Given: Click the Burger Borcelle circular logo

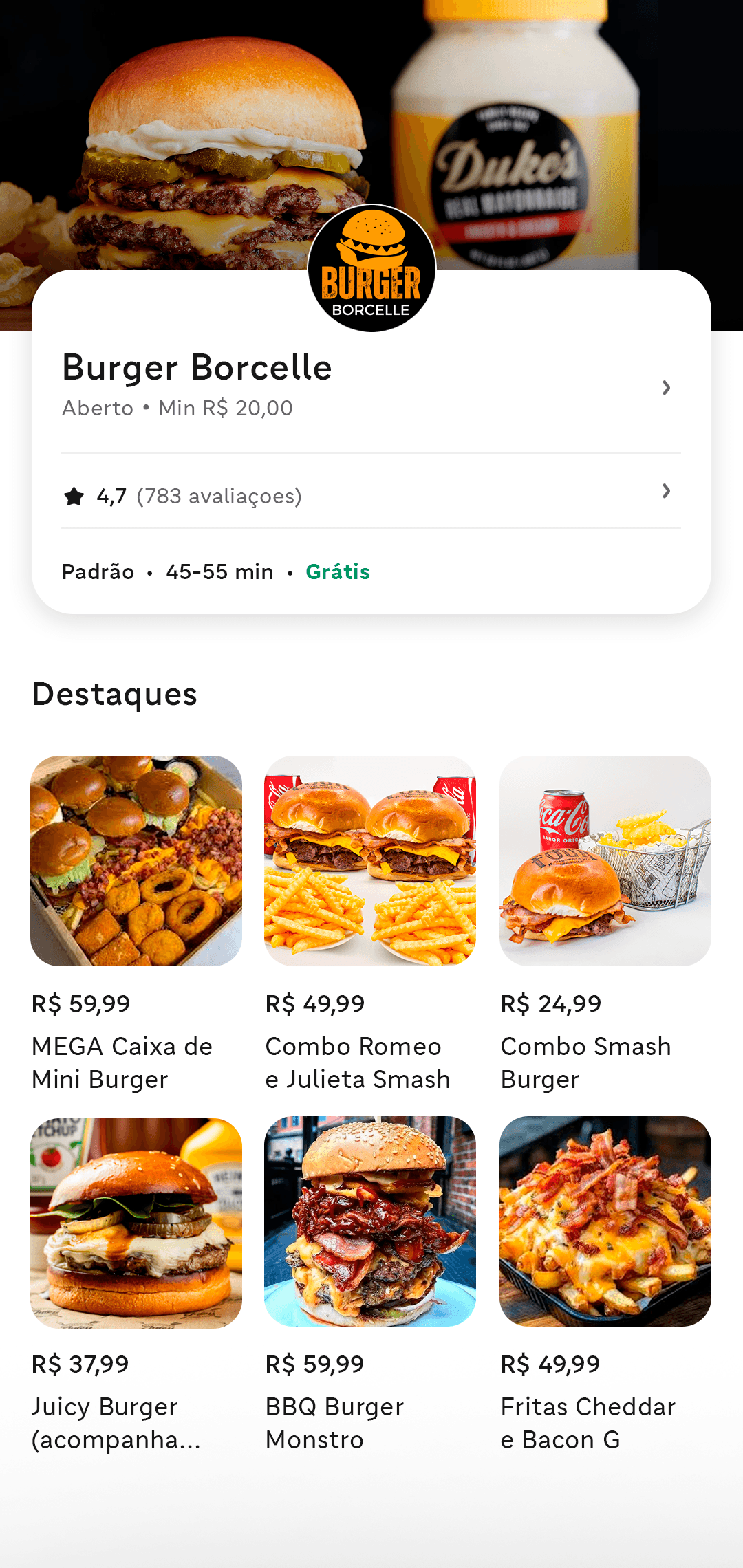Looking at the screenshot, I should (x=371, y=268).
